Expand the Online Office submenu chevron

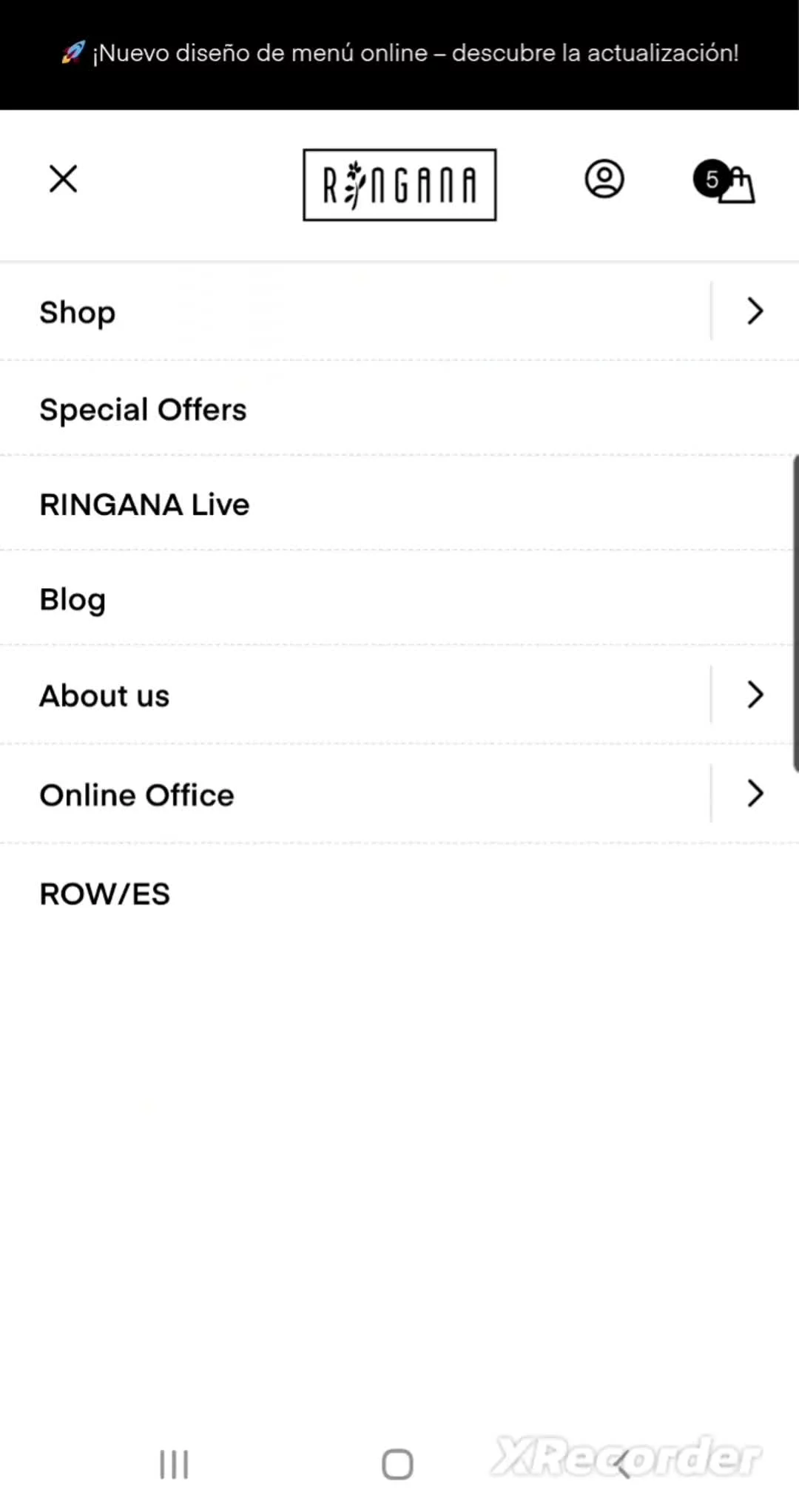[755, 794]
